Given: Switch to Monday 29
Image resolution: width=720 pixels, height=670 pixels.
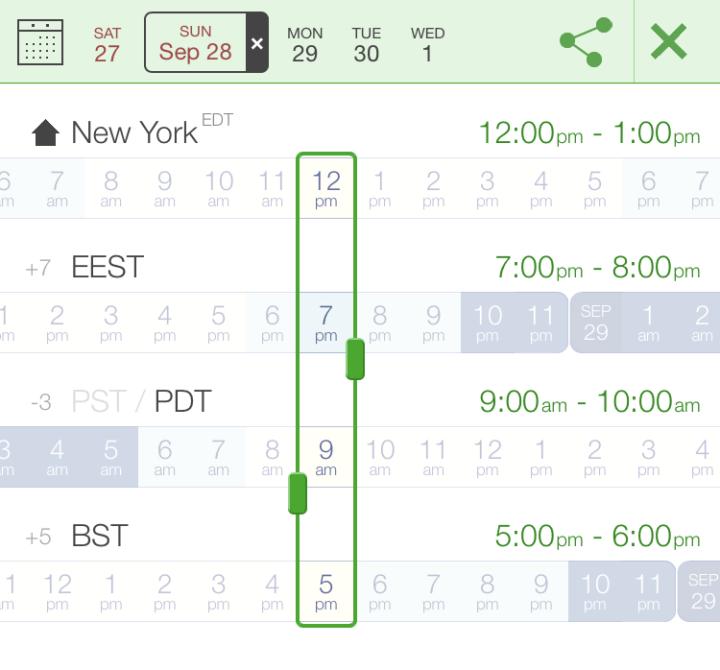Looking at the screenshot, I should [x=305, y=44].
